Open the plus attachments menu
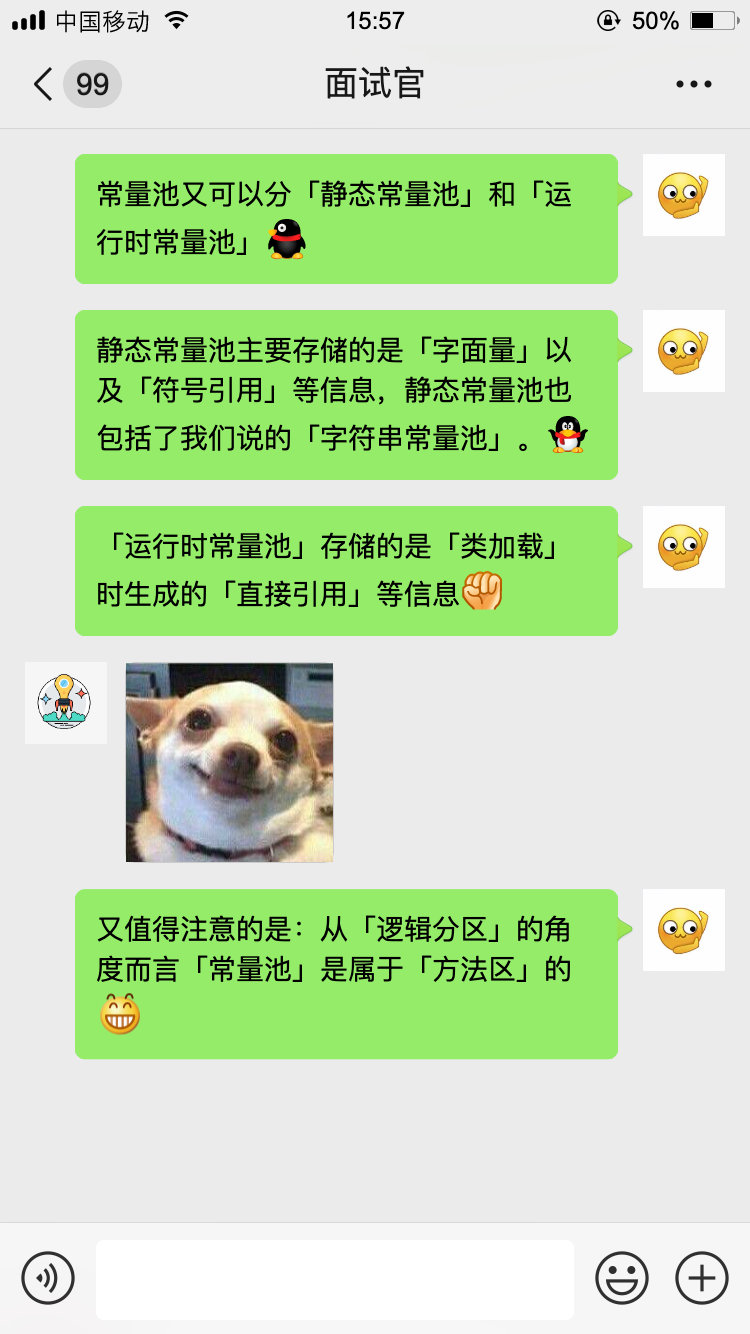 pos(702,1278)
